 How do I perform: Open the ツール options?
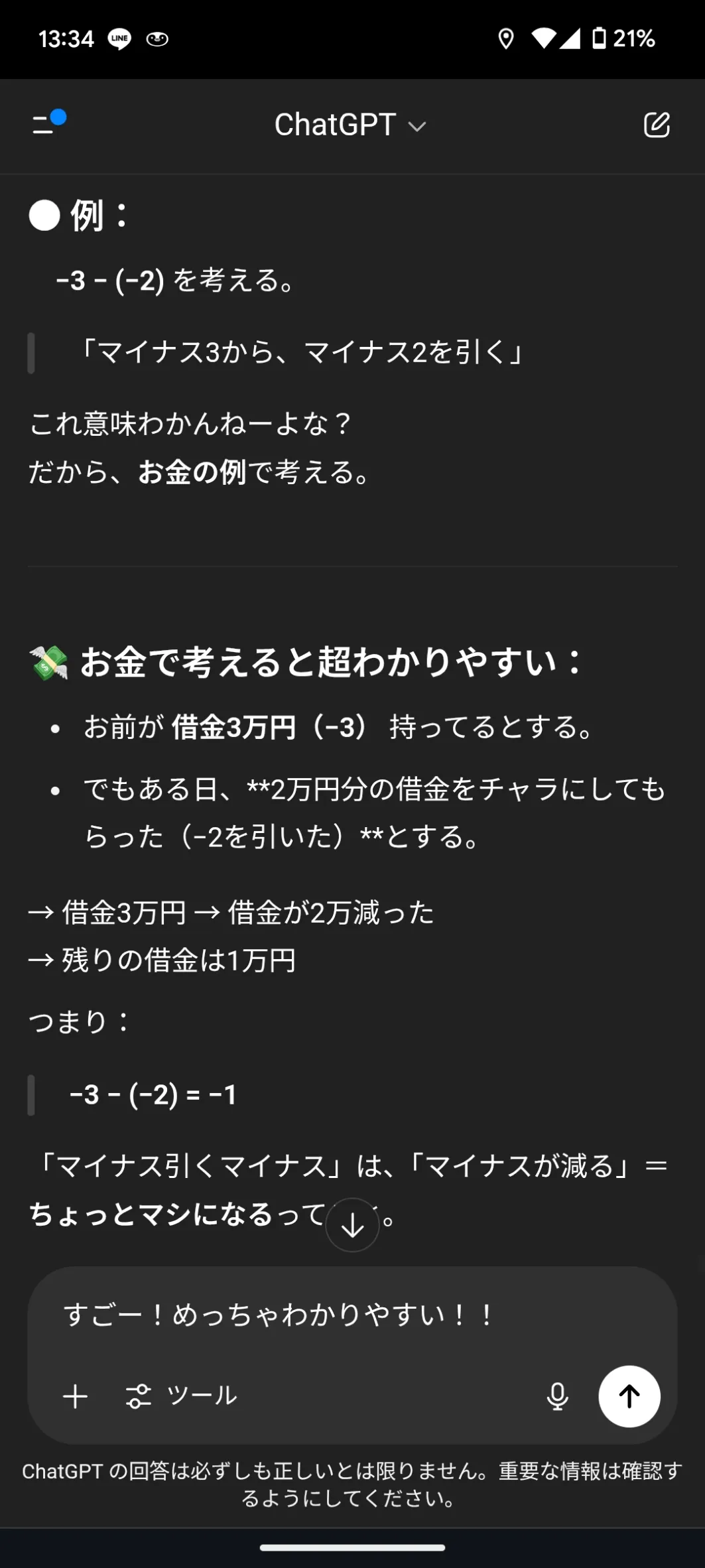point(182,1396)
